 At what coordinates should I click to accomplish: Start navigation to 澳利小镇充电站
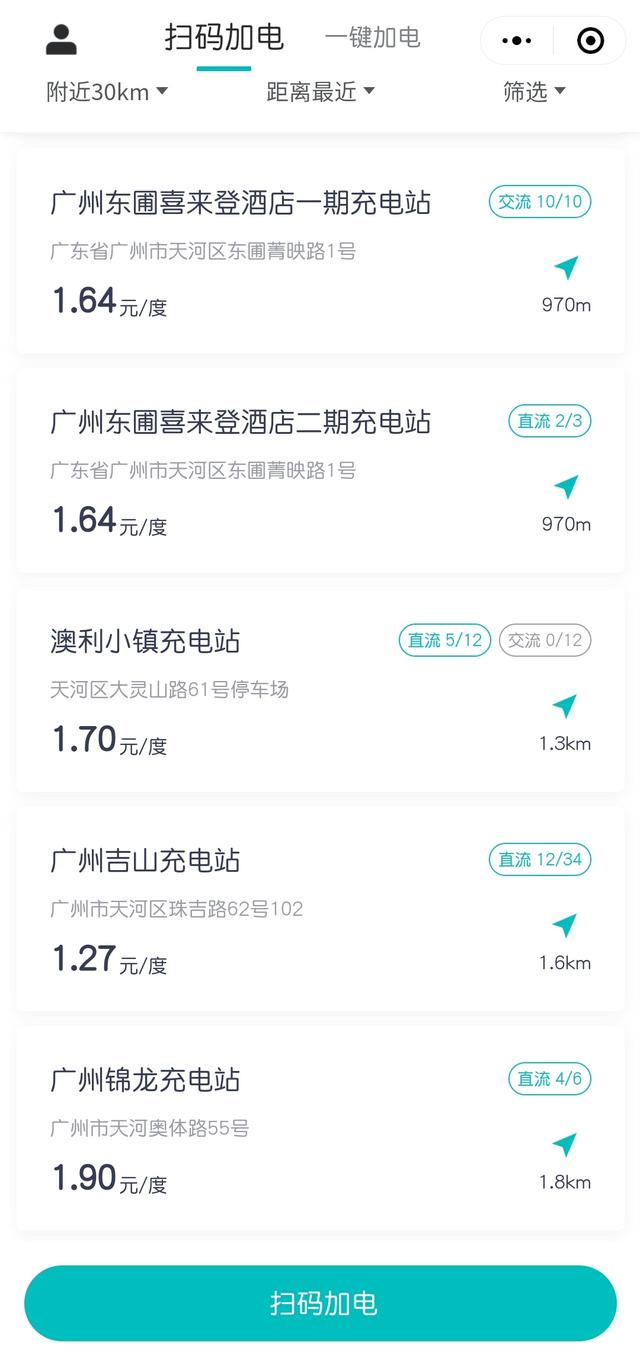click(565, 707)
